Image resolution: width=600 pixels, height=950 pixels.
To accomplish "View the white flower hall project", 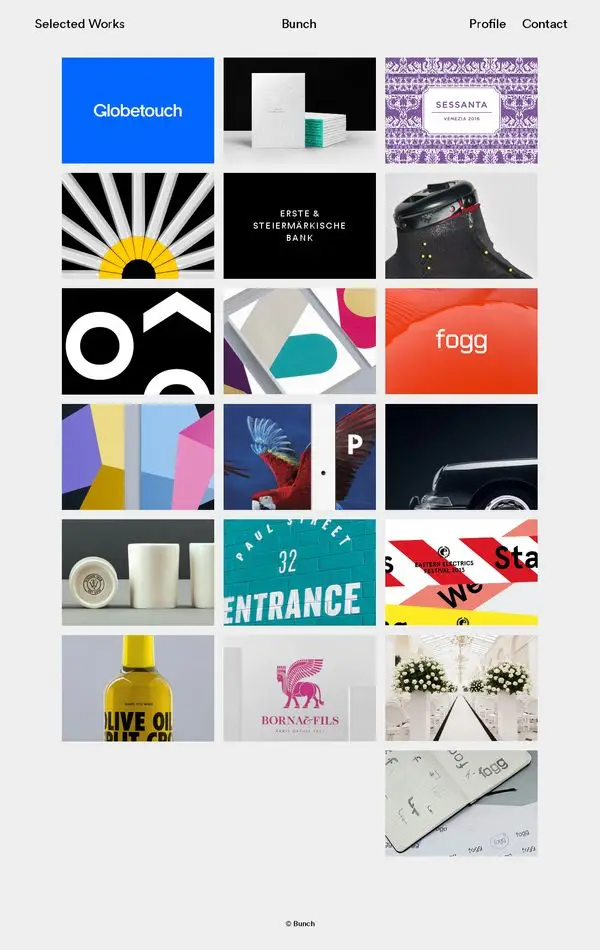I will pos(461,688).
